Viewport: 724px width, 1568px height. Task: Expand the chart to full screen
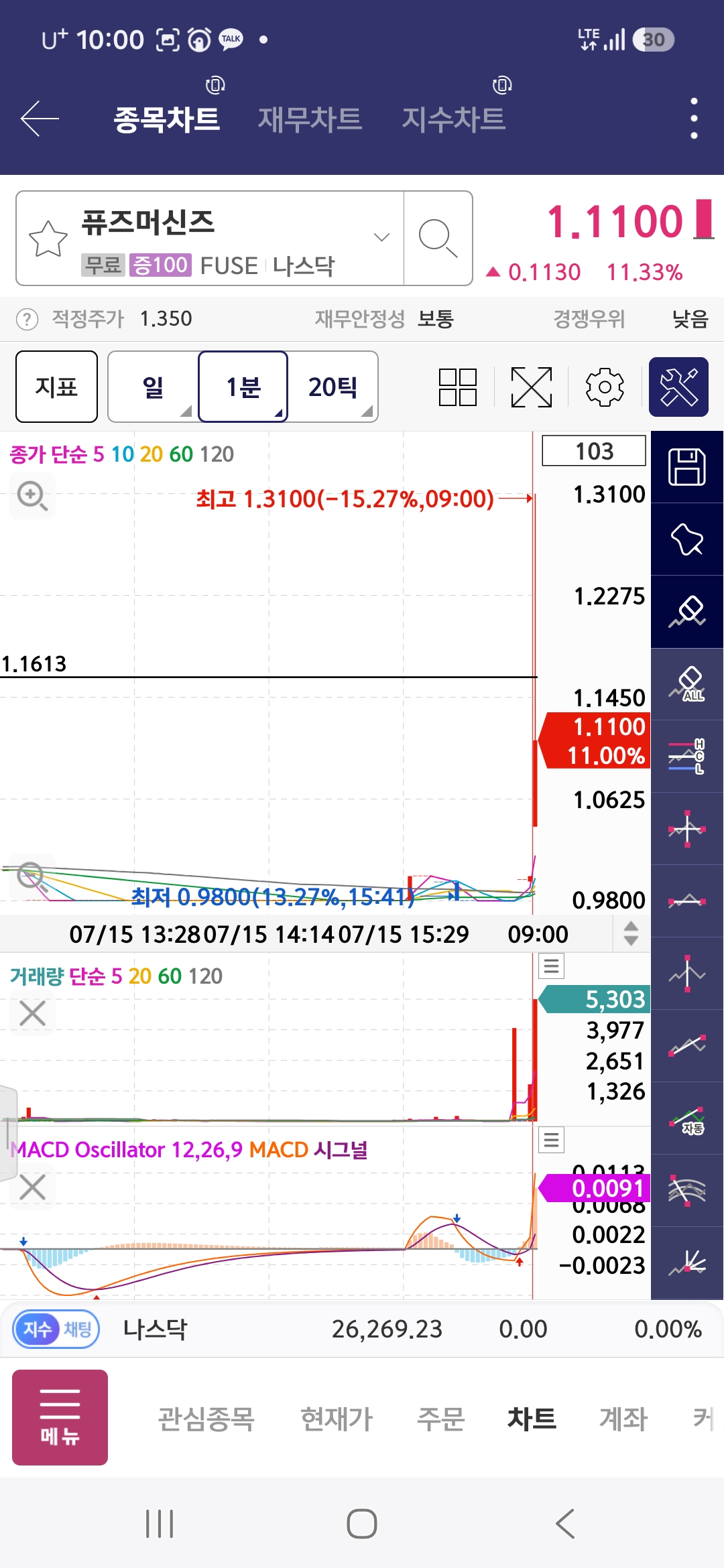pos(531,387)
